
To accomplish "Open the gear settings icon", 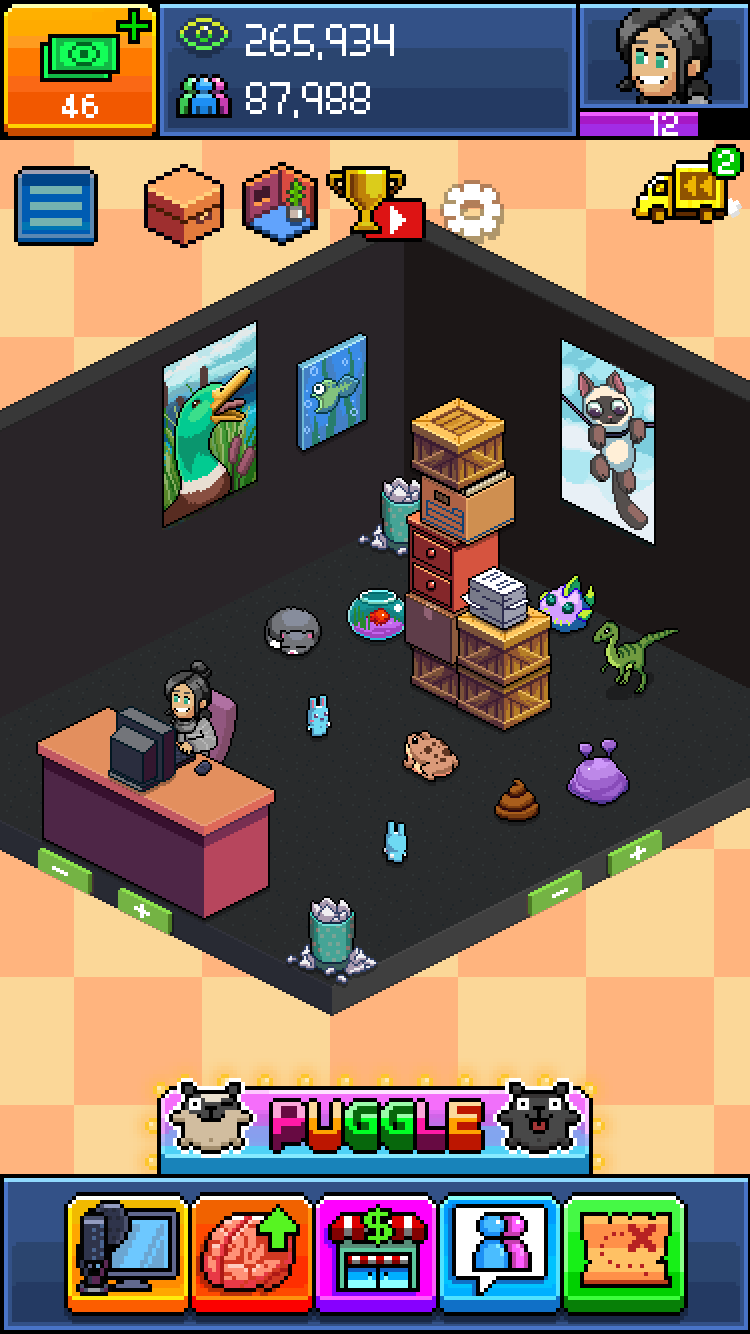I will tap(472, 208).
